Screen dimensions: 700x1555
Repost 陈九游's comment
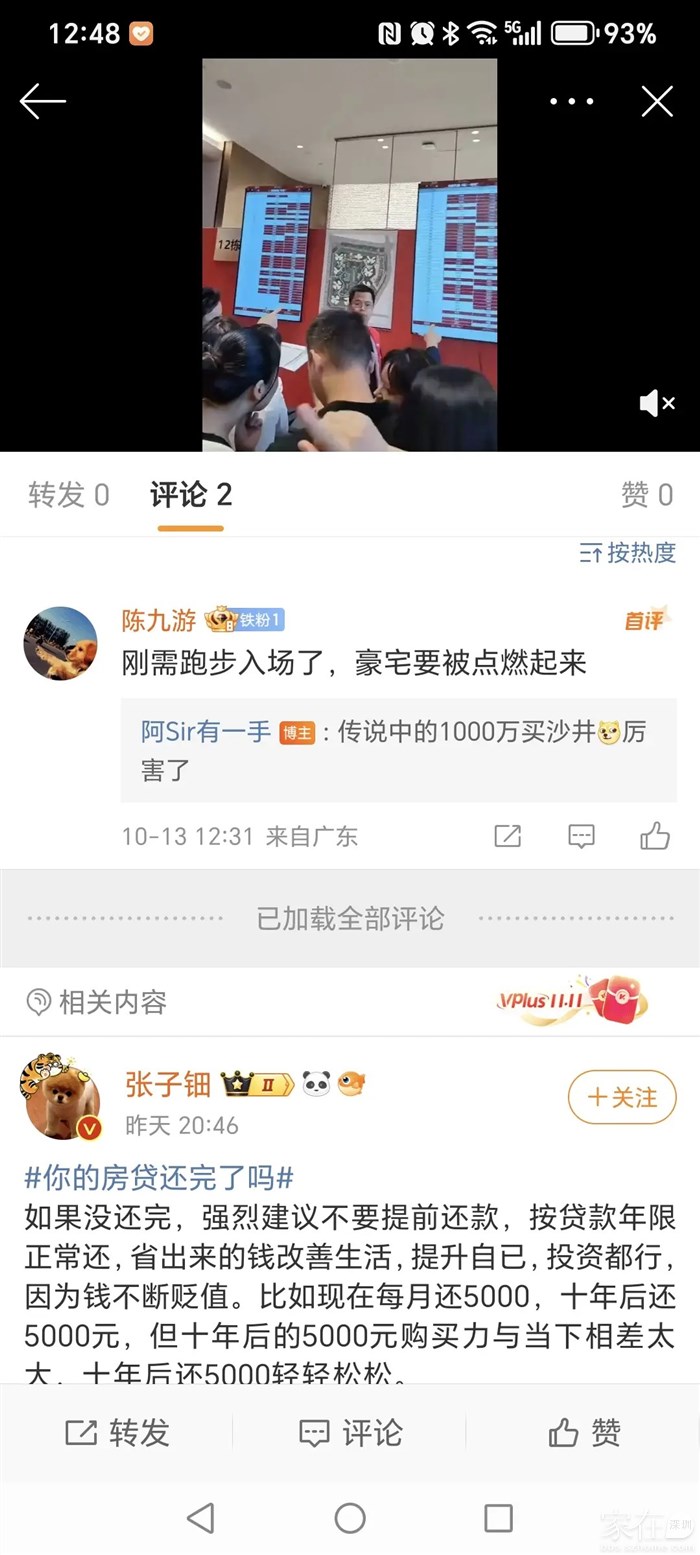coord(508,836)
